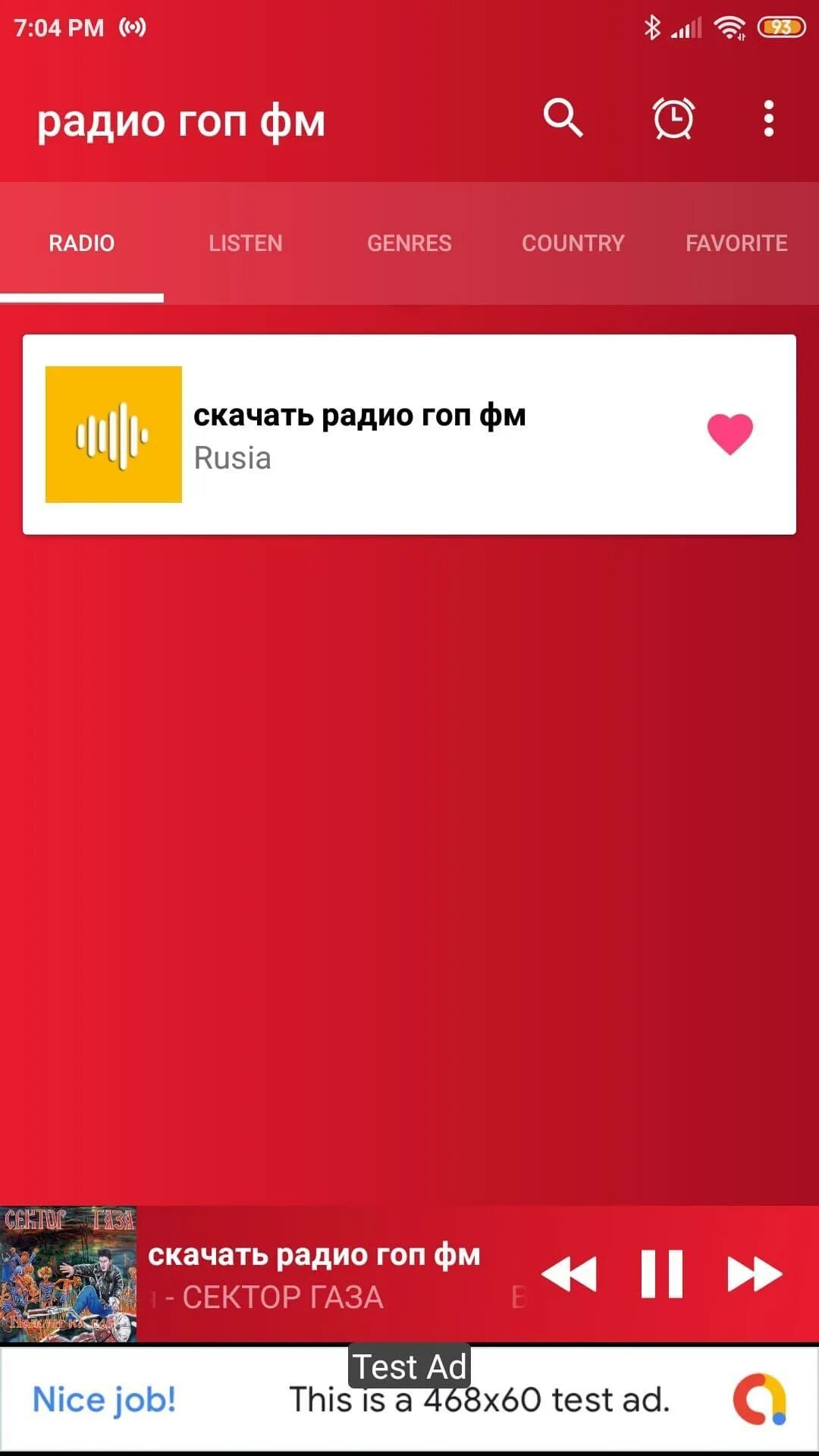819x1456 pixels.
Task: Toggle the favorite heart on the station card
Action: pos(730,435)
